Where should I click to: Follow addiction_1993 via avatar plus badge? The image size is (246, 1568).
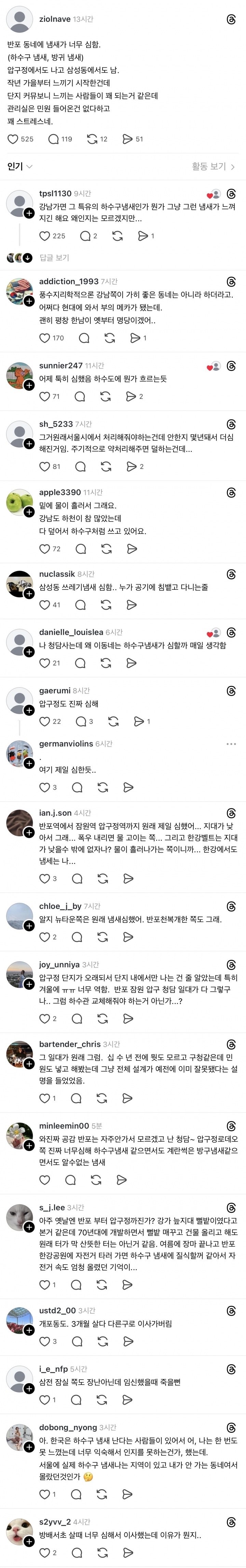click(29, 301)
